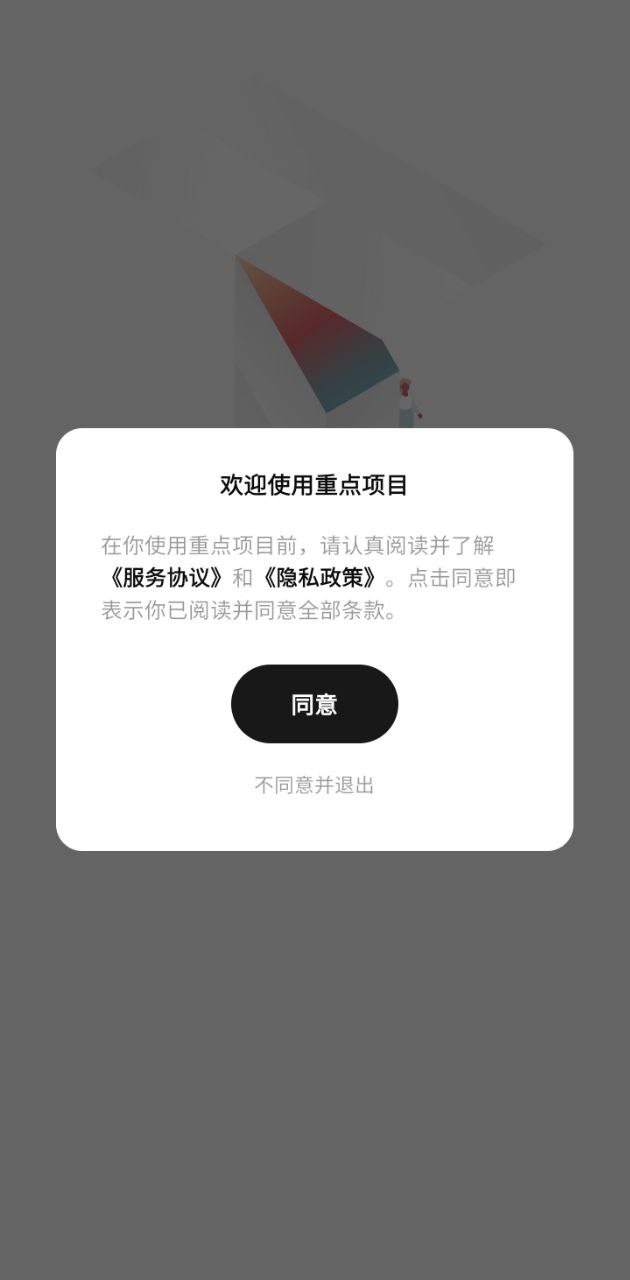Open the 《隐私政策》 link
Screen dimensions: 630x1280
coord(322,578)
